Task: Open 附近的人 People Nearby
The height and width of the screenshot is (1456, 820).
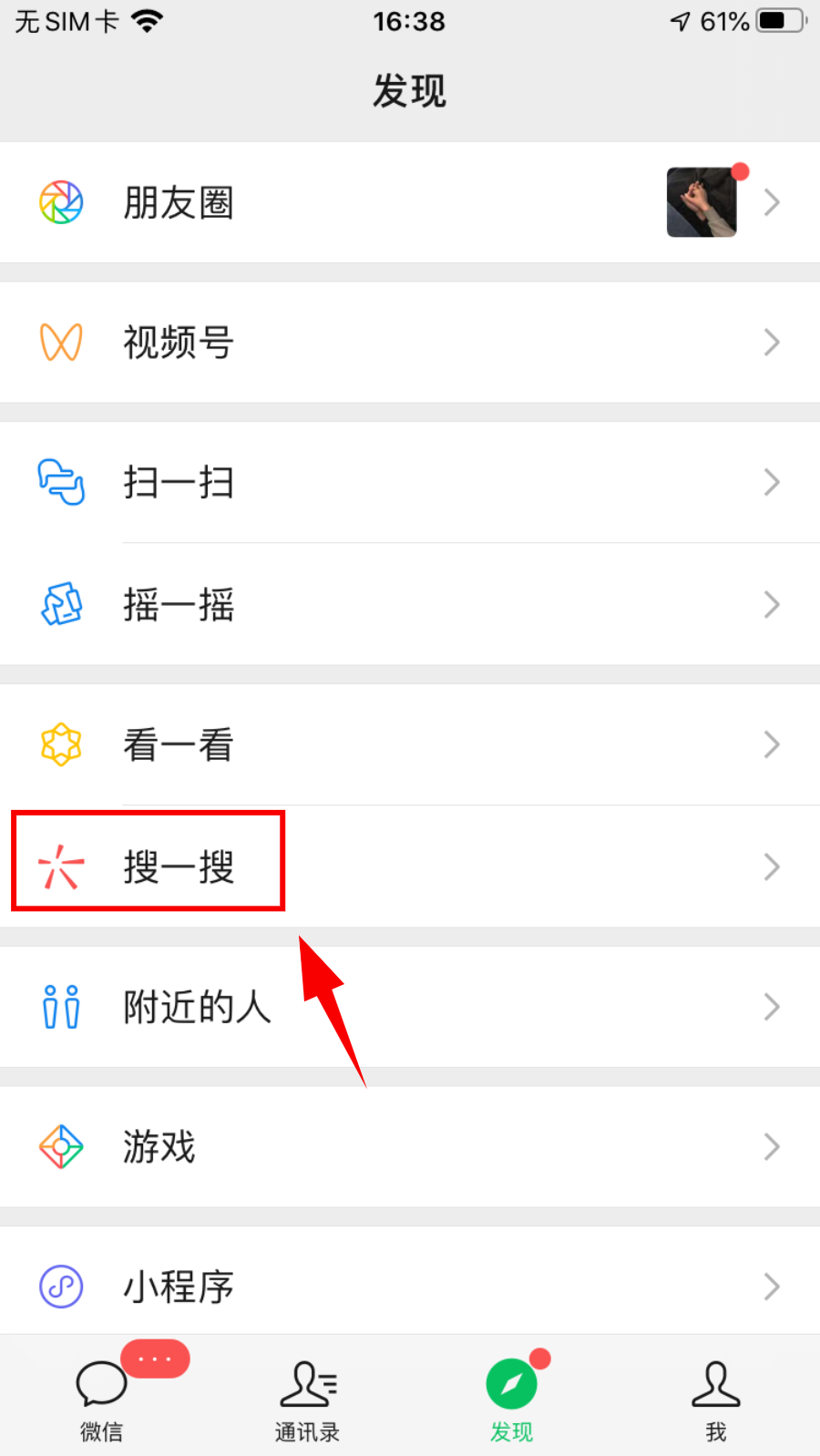Action: click(x=197, y=1007)
